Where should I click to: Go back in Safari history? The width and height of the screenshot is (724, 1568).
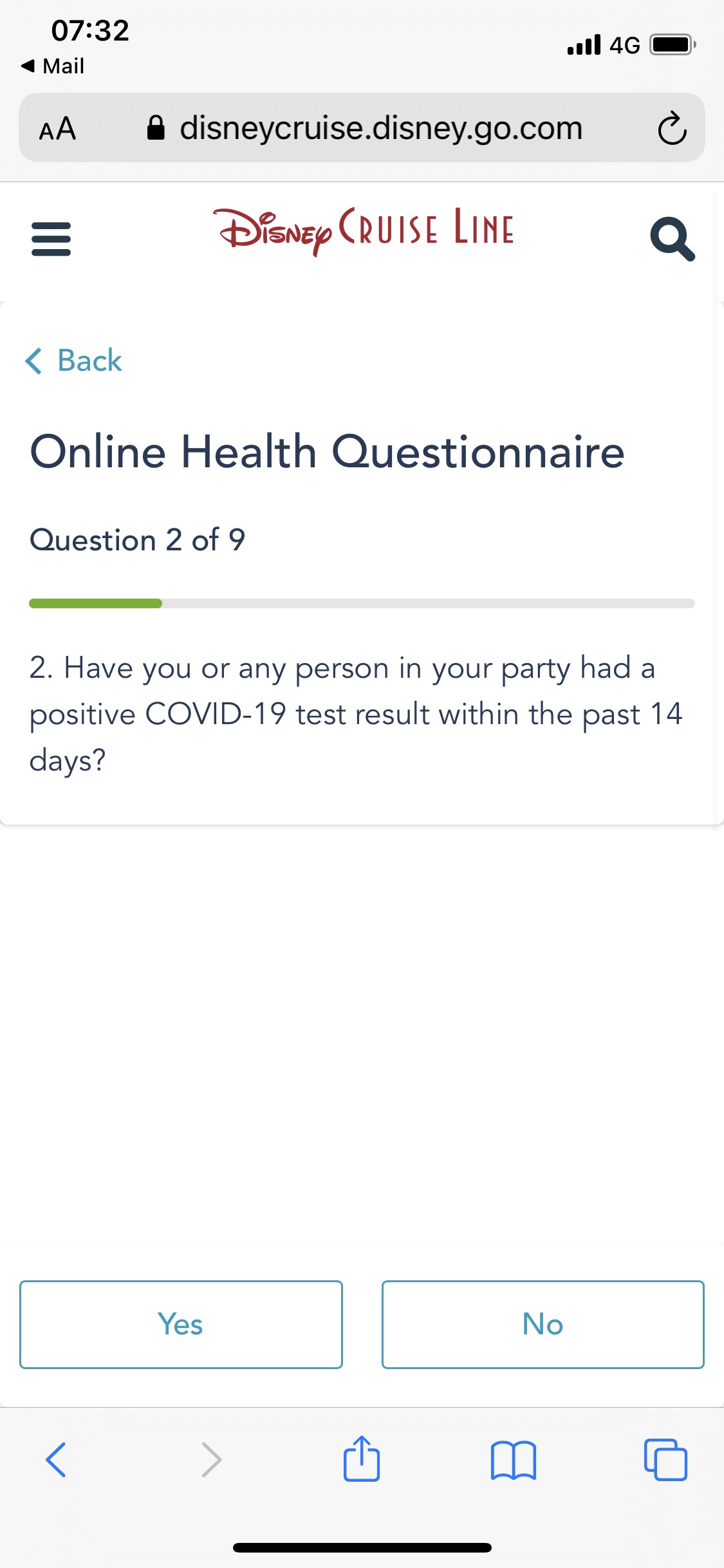(x=56, y=1460)
